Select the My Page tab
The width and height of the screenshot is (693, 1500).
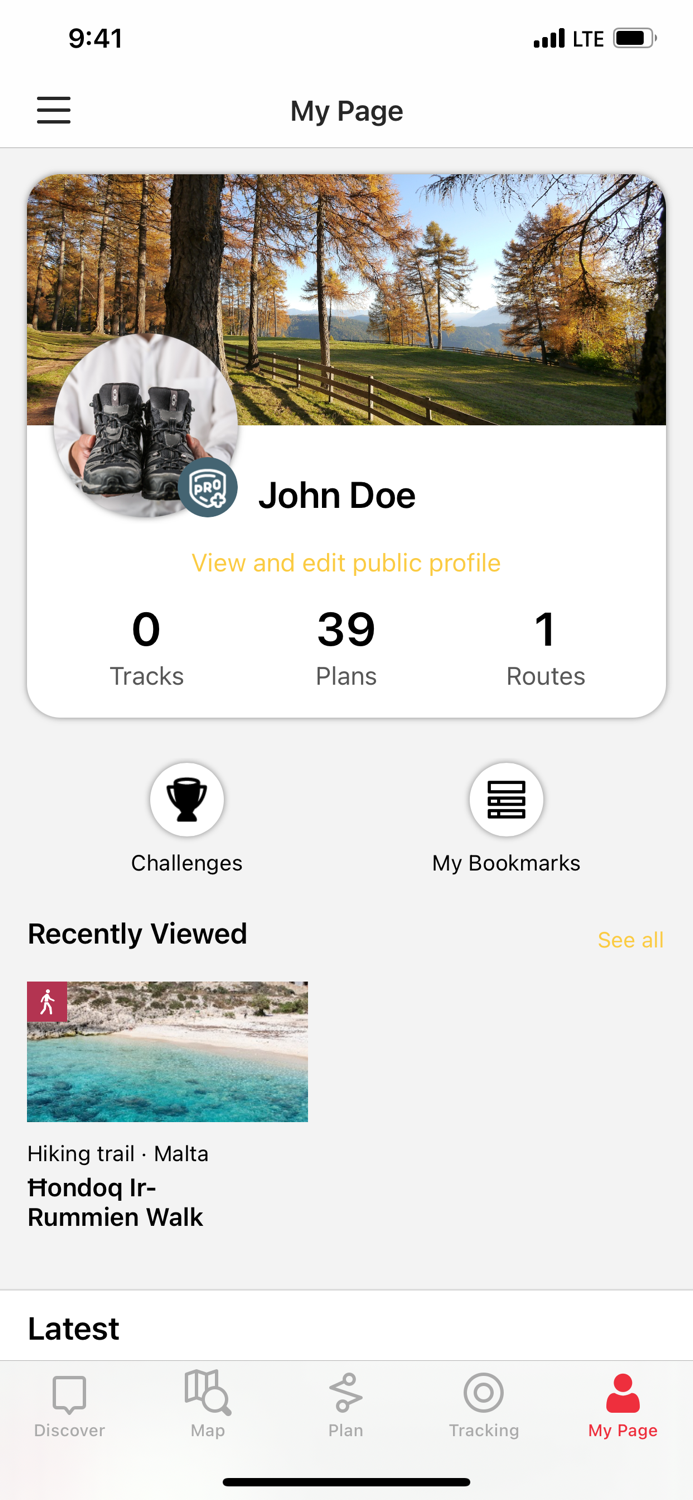coord(622,1405)
